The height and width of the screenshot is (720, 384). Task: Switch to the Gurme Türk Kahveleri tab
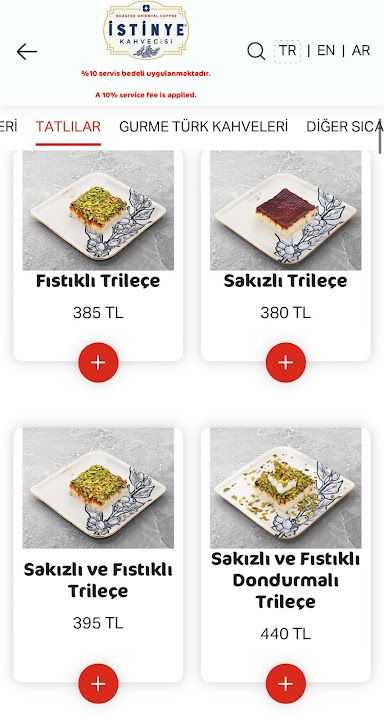[x=203, y=127]
